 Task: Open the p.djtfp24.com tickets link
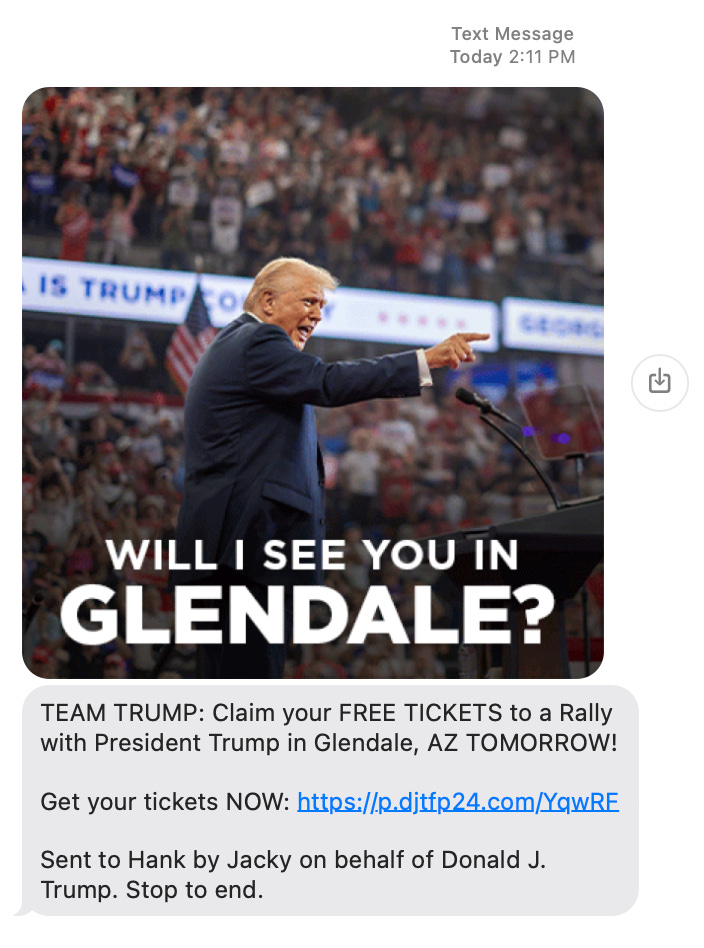458,801
